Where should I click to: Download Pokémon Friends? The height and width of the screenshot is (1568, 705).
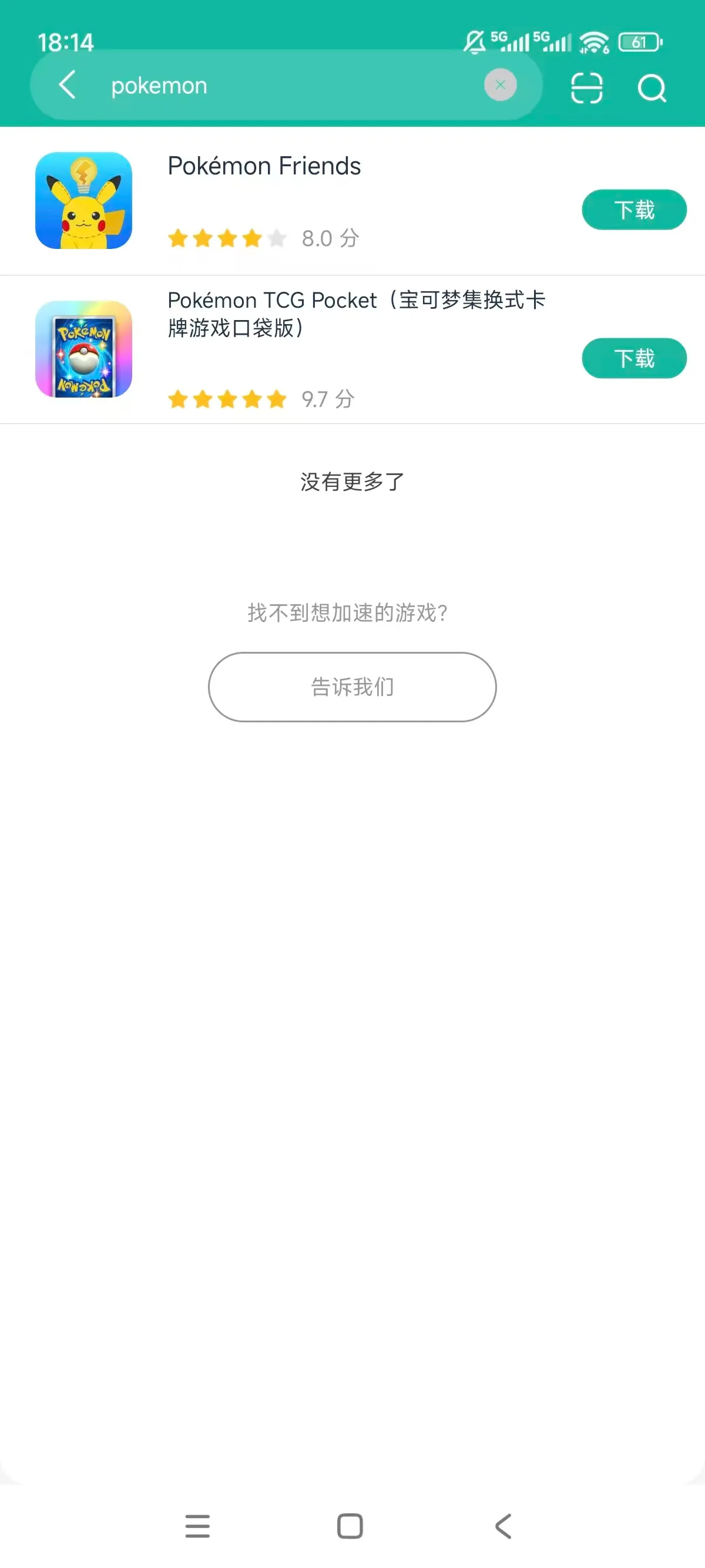[x=634, y=210]
